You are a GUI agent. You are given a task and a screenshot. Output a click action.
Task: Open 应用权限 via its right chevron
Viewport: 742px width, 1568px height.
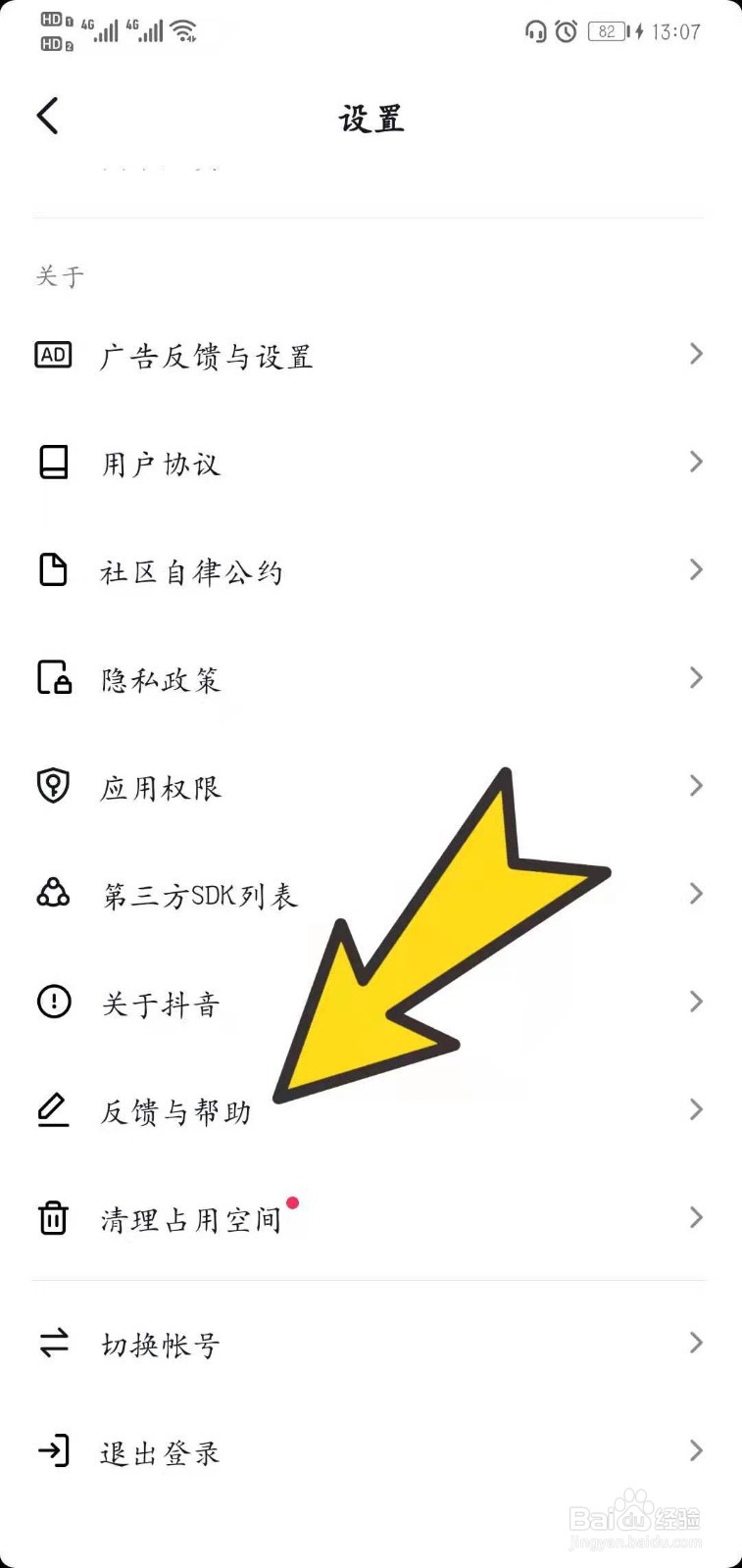[696, 786]
